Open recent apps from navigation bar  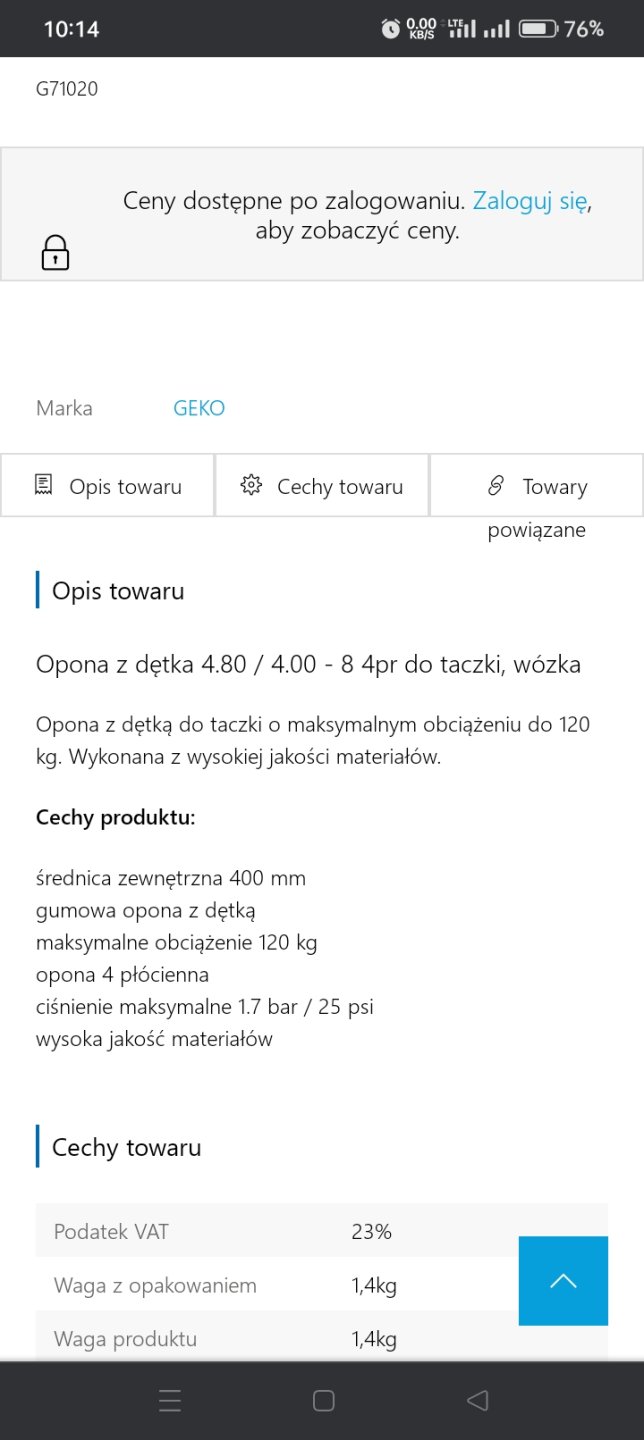pyautogui.click(x=170, y=1401)
